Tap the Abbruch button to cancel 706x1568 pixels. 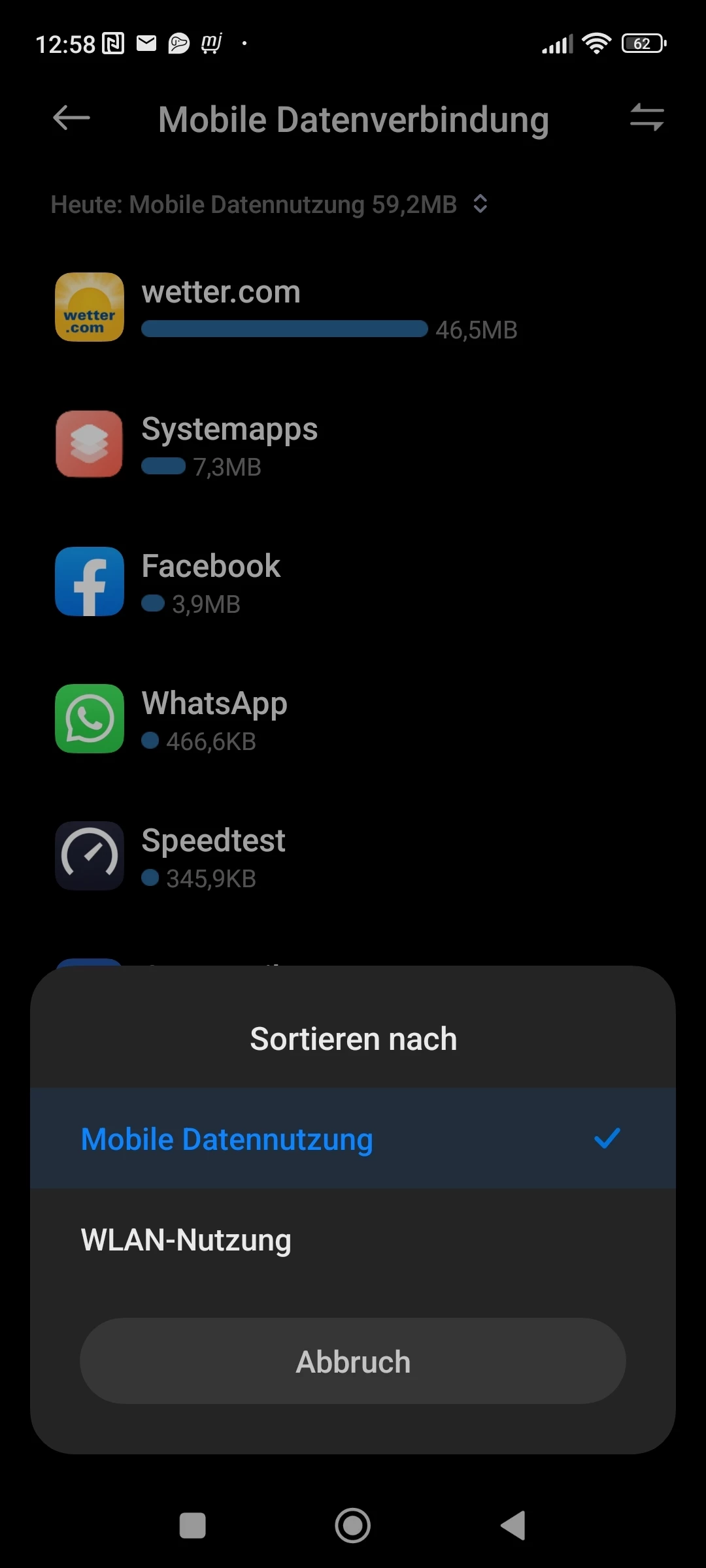tap(353, 1362)
